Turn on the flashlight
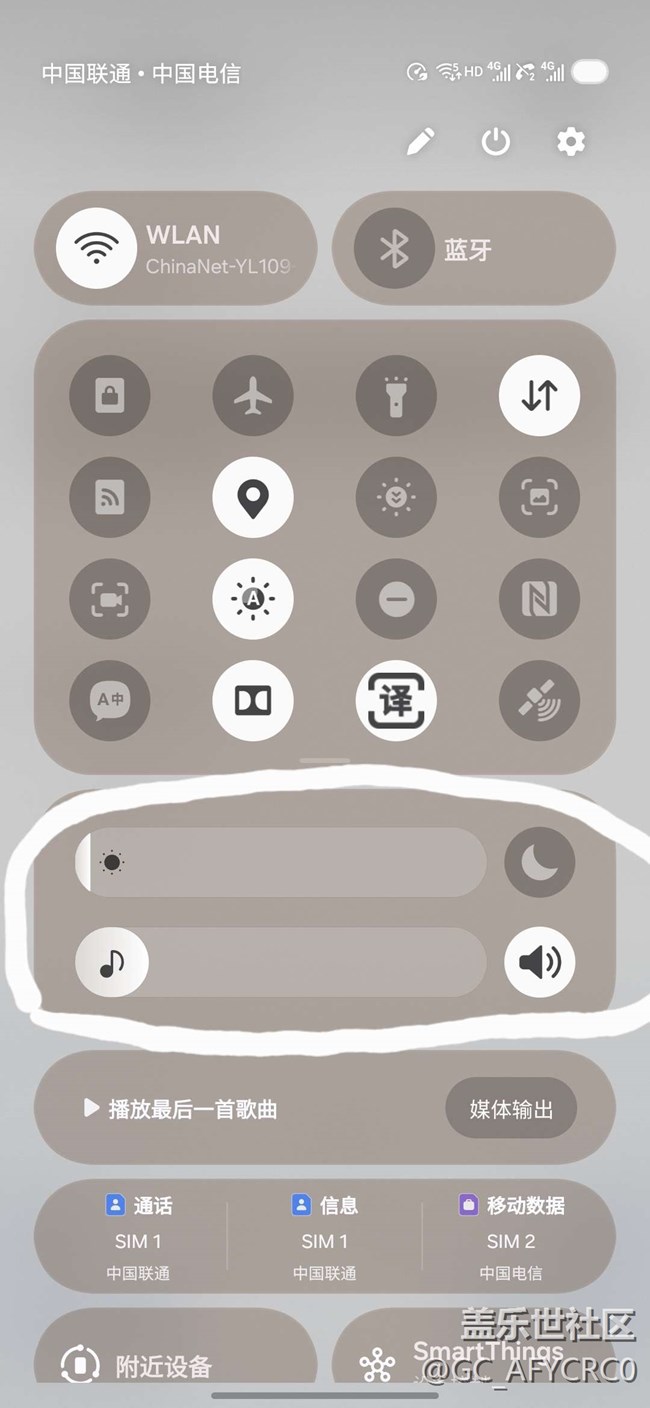Viewport: 650px width, 1408px height. [396, 396]
